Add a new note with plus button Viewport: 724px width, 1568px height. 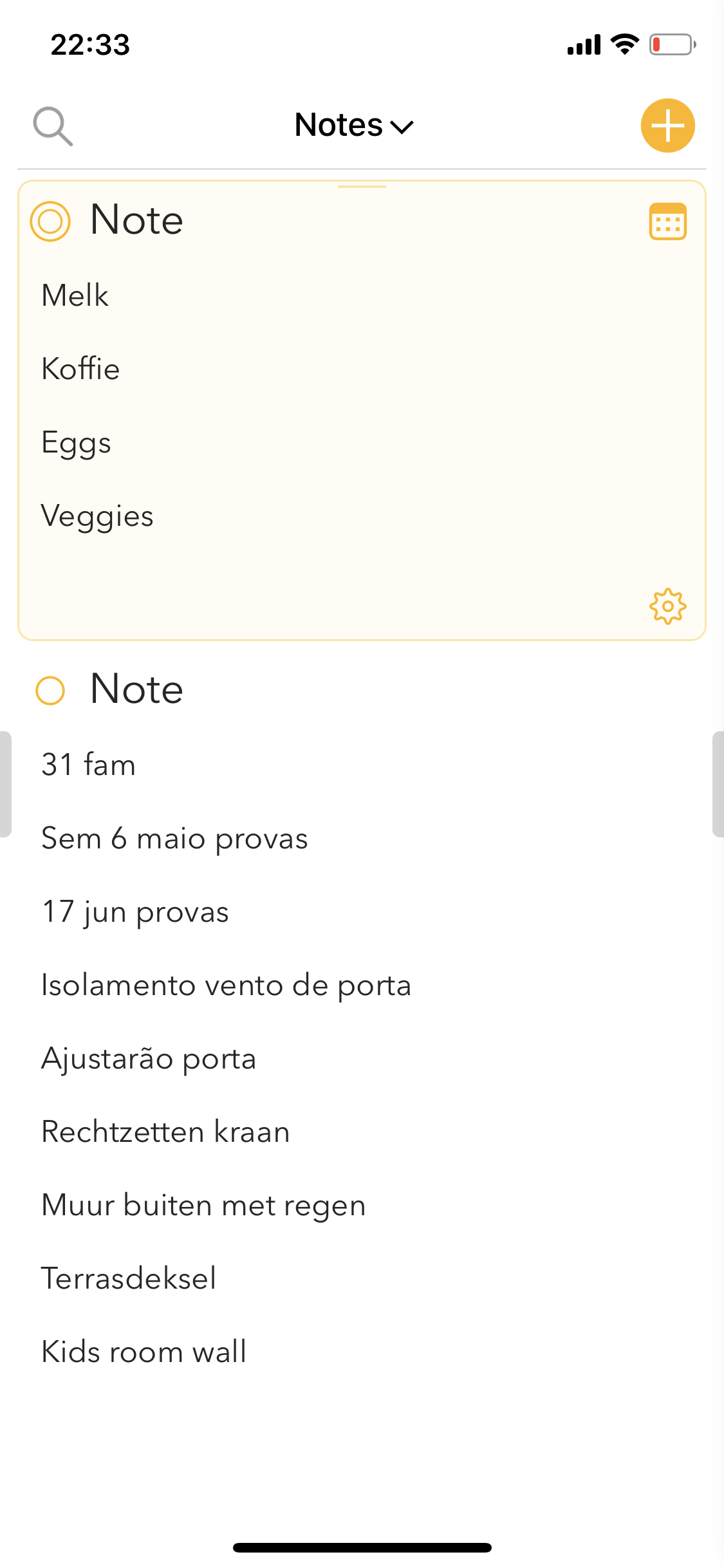(x=667, y=126)
